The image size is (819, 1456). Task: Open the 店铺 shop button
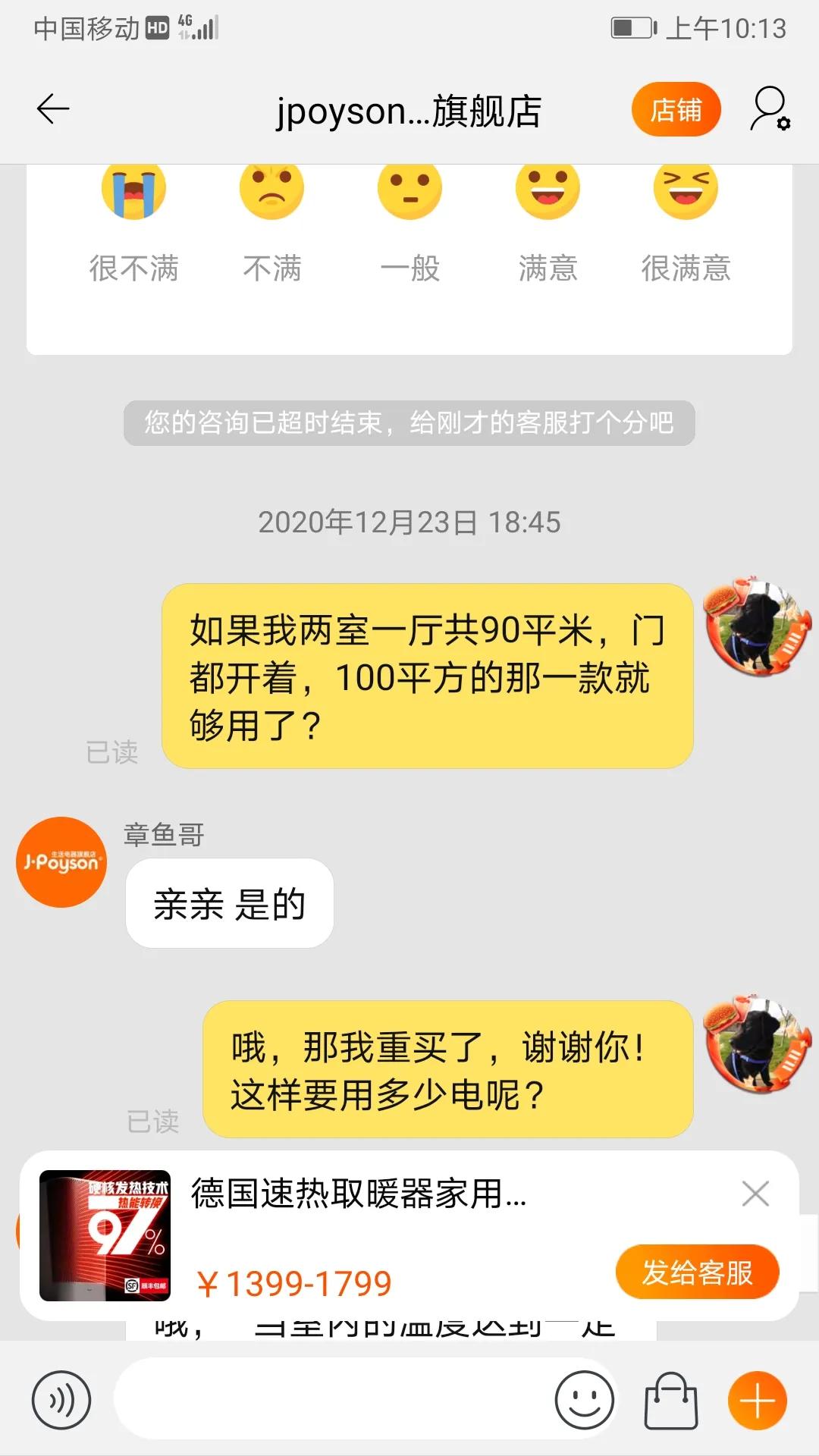pos(676,109)
